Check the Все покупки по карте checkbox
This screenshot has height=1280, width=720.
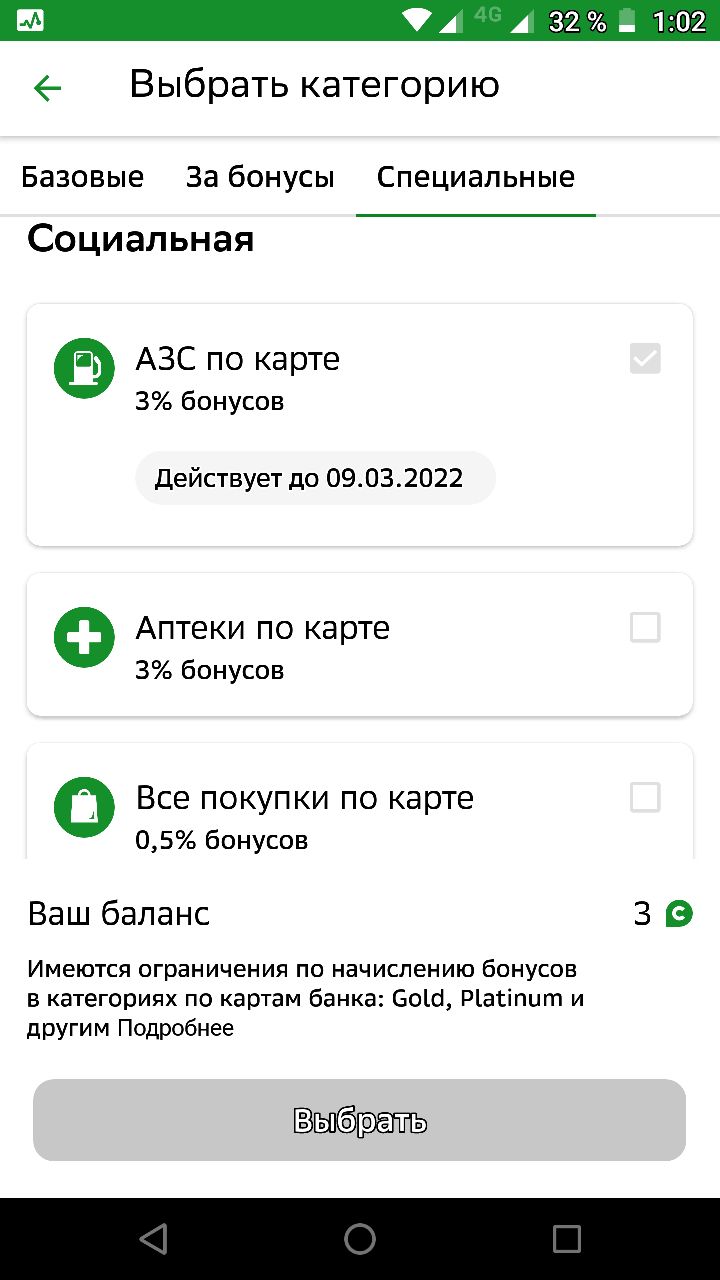645,798
